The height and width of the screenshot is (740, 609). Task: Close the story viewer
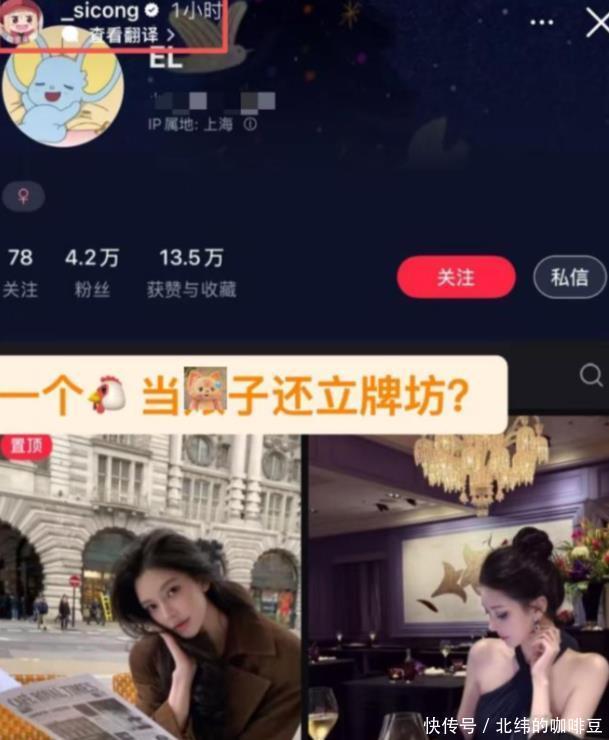pos(596,22)
